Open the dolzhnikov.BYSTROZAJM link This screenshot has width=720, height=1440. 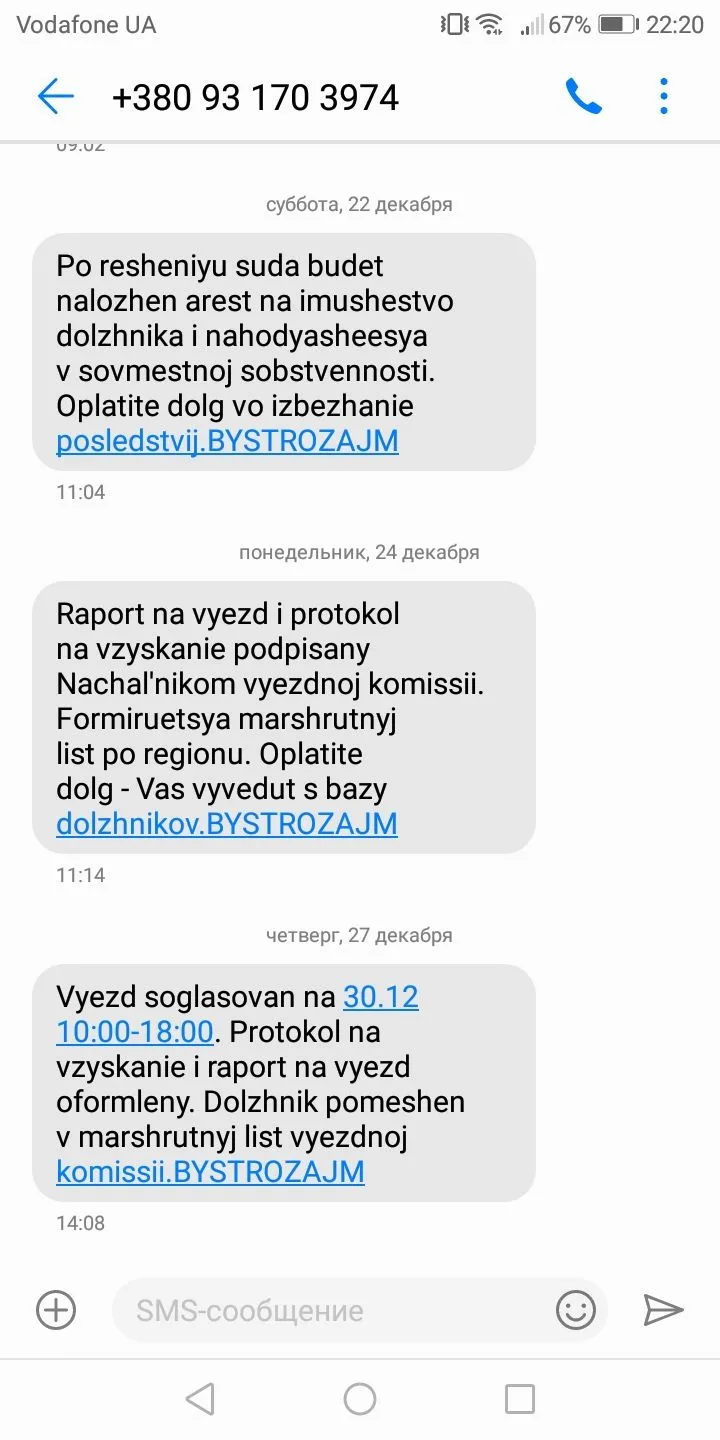pos(227,824)
